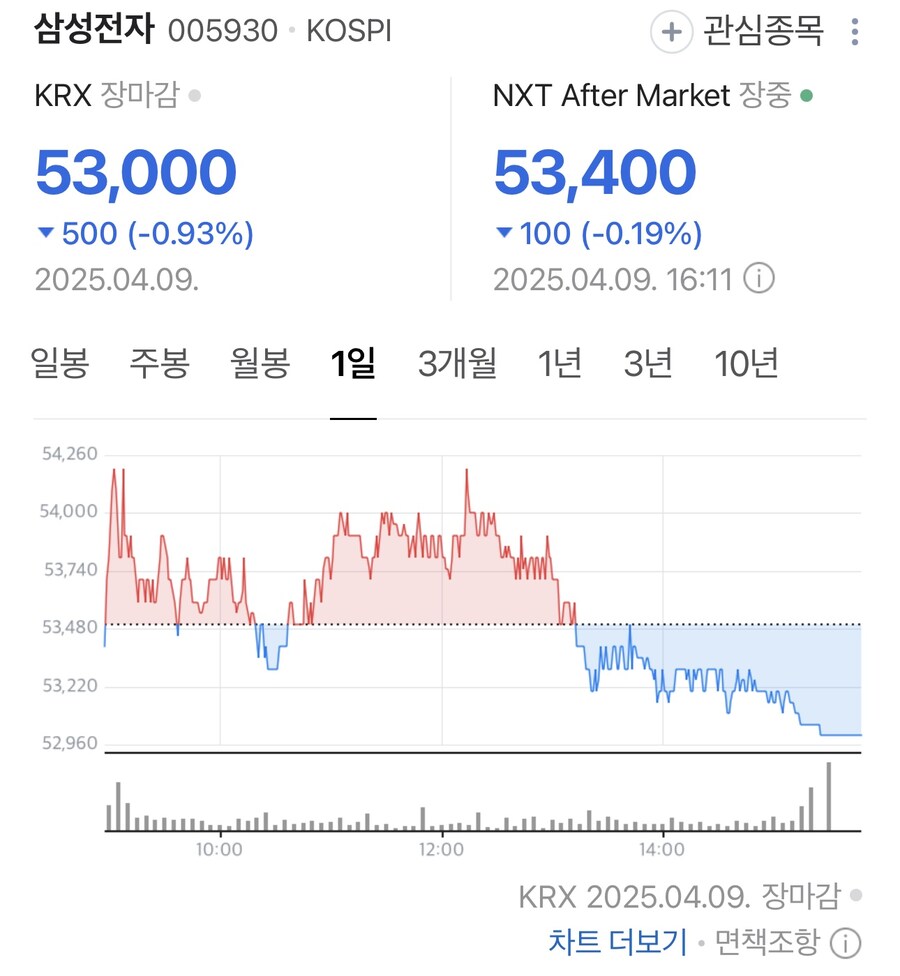Image resolution: width=900 pixels, height=976 pixels.
Task: Open the three-dot more options menu
Action: point(855,31)
